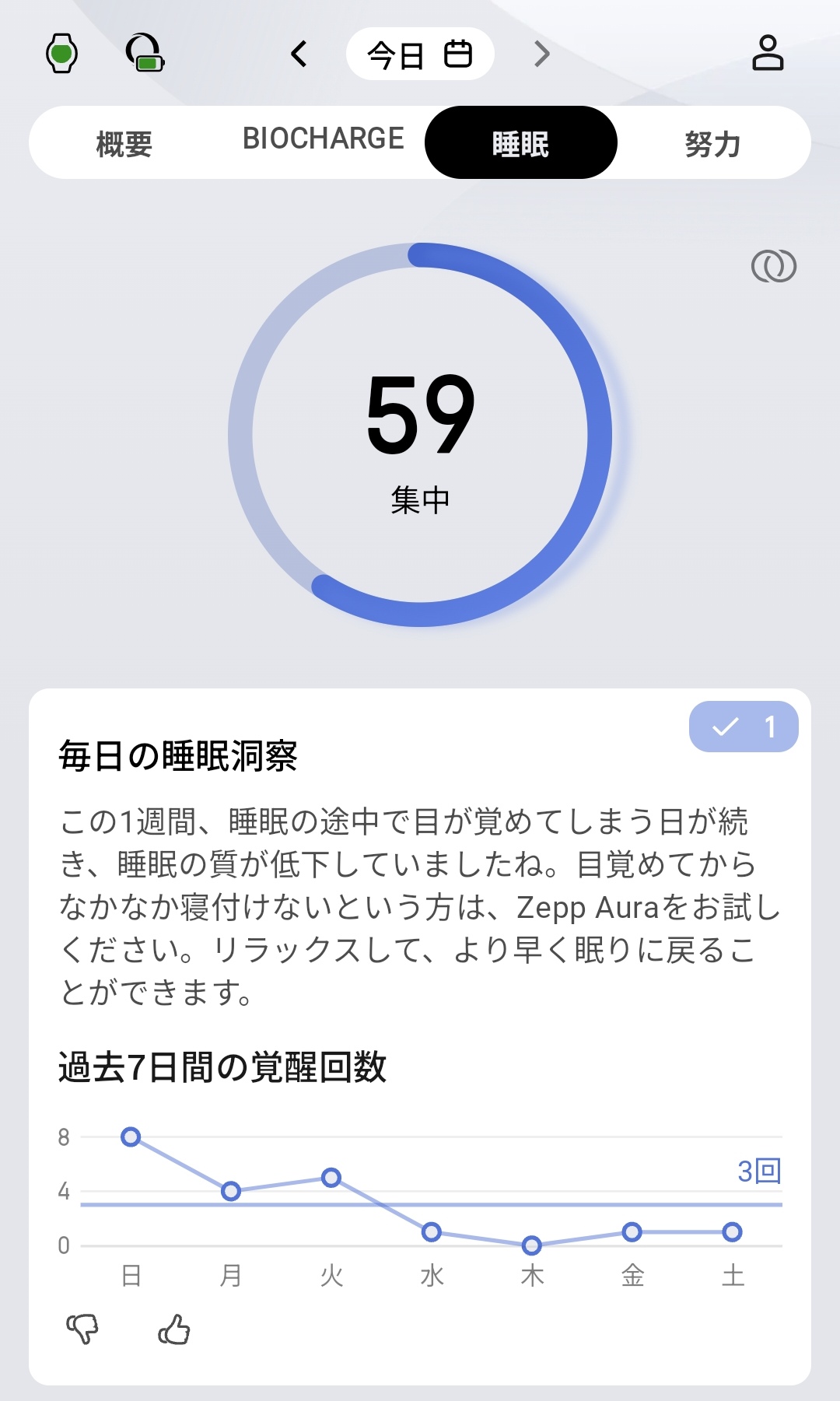This screenshot has height=1401, width=840.
Task: Switch to the 概要 tab
Action: [x=124, y=143]
